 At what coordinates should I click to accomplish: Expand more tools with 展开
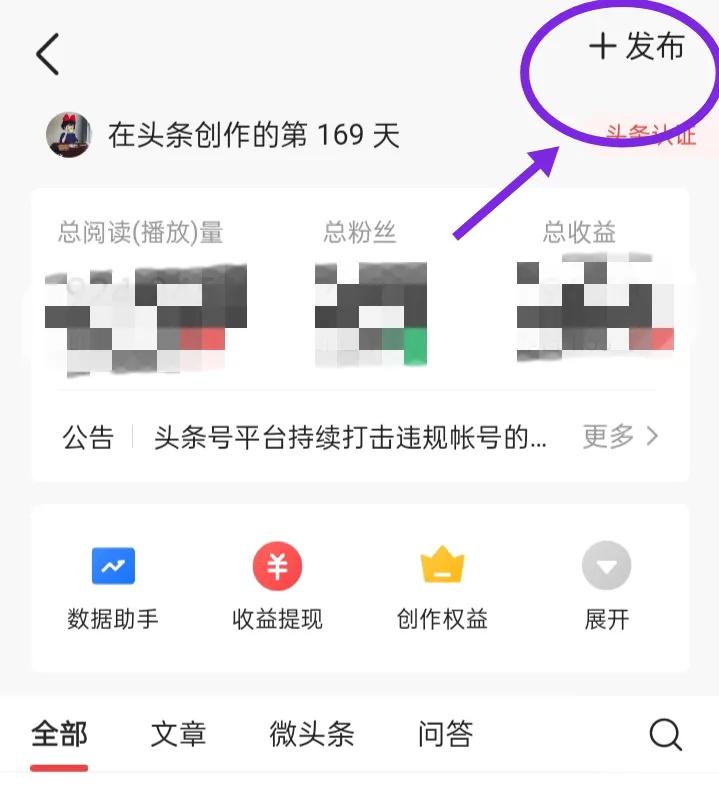pos(606,589)
